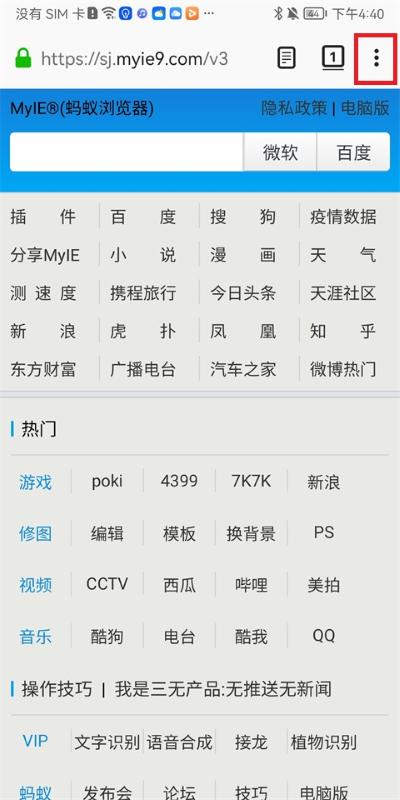Viewport: 400px width, 800px height.
Task: Open 换背景 in the 修图 row
Action: tap(251, 534)
